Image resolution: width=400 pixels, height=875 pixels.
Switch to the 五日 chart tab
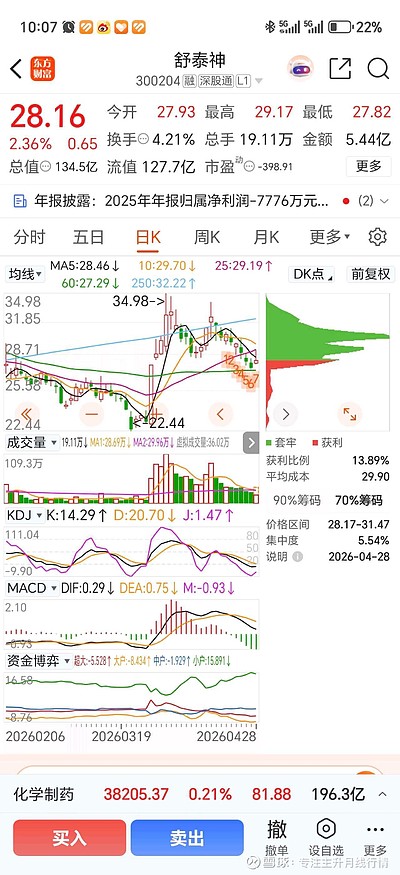click(88, 237)
